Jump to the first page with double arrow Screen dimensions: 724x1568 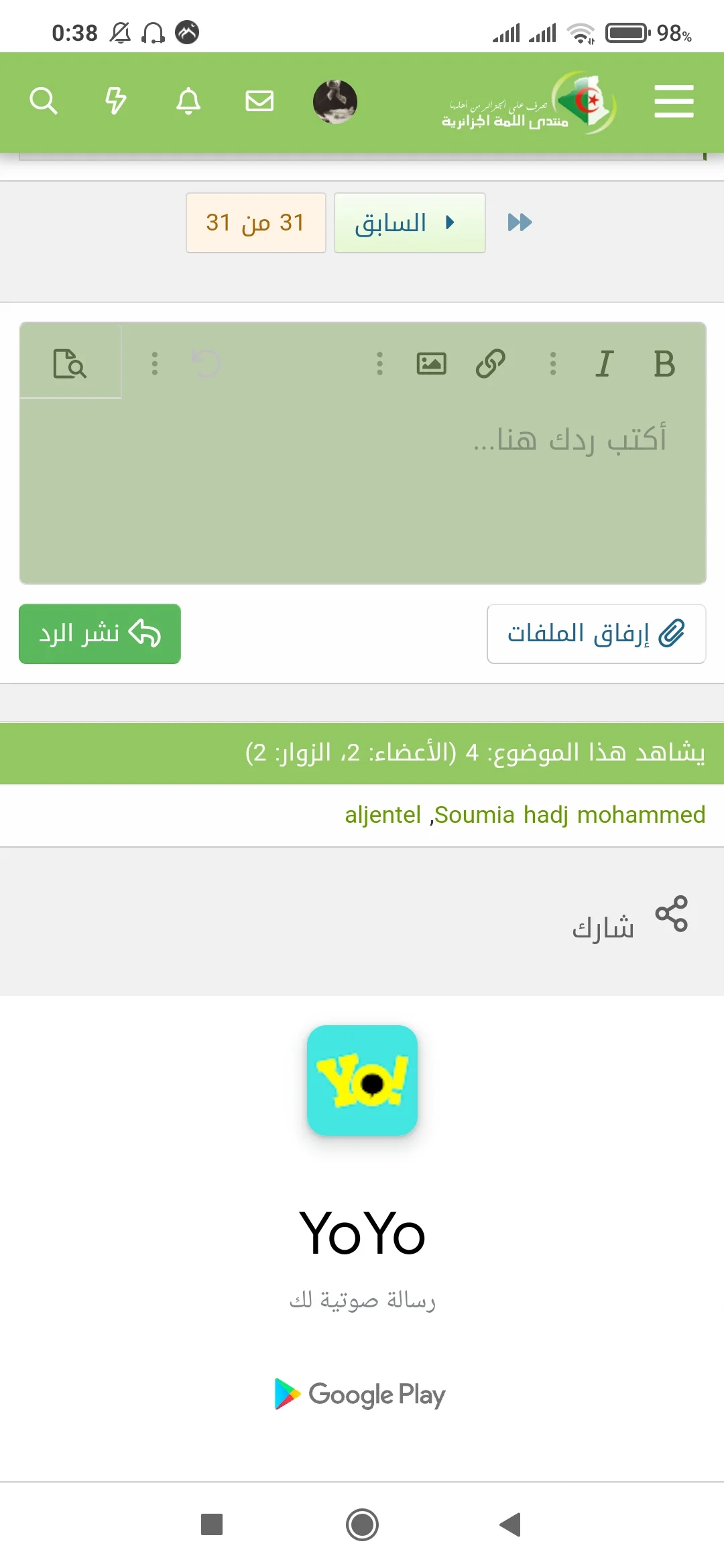click(520, 222)
